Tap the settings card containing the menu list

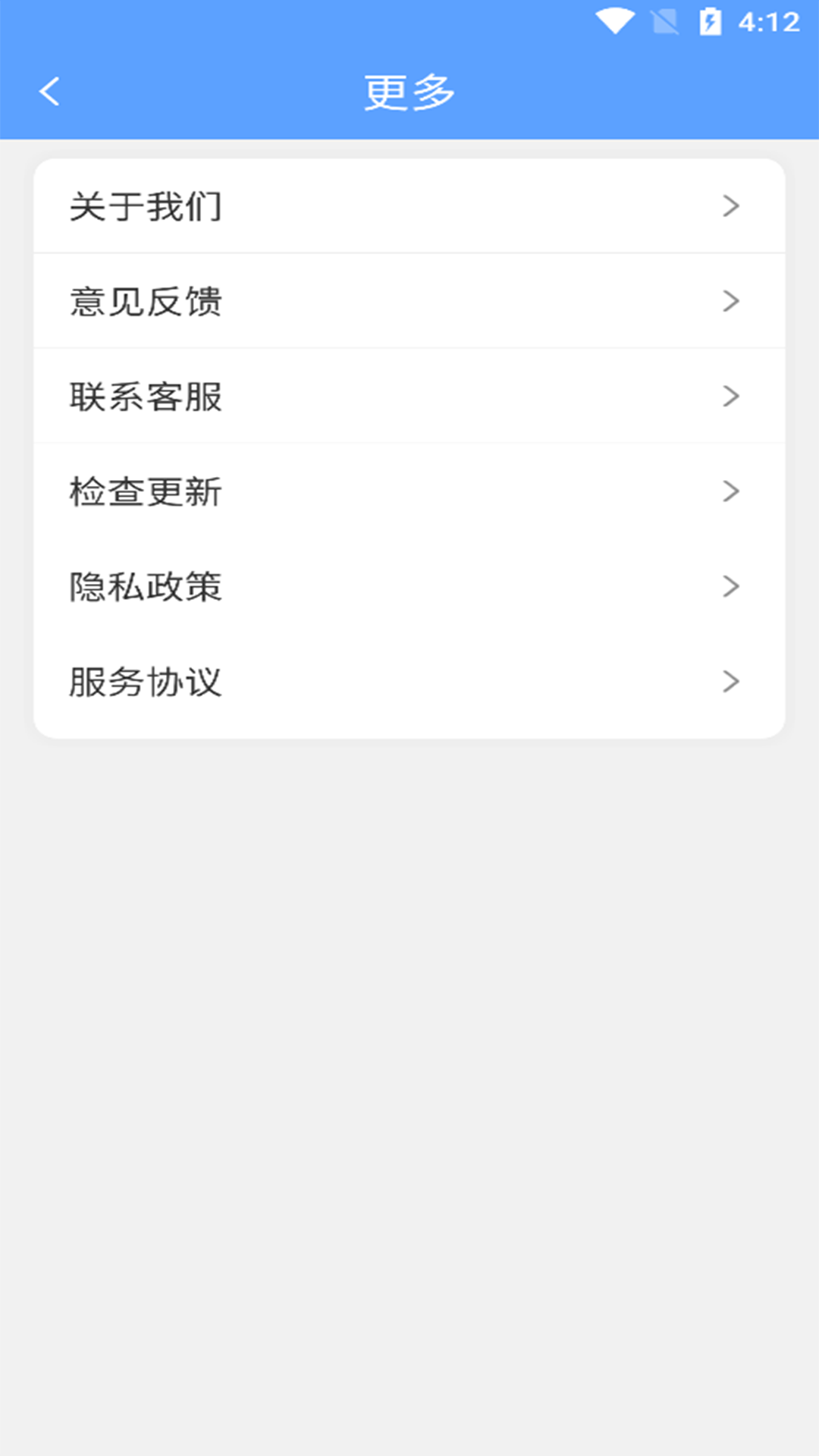tap(409, 444)
